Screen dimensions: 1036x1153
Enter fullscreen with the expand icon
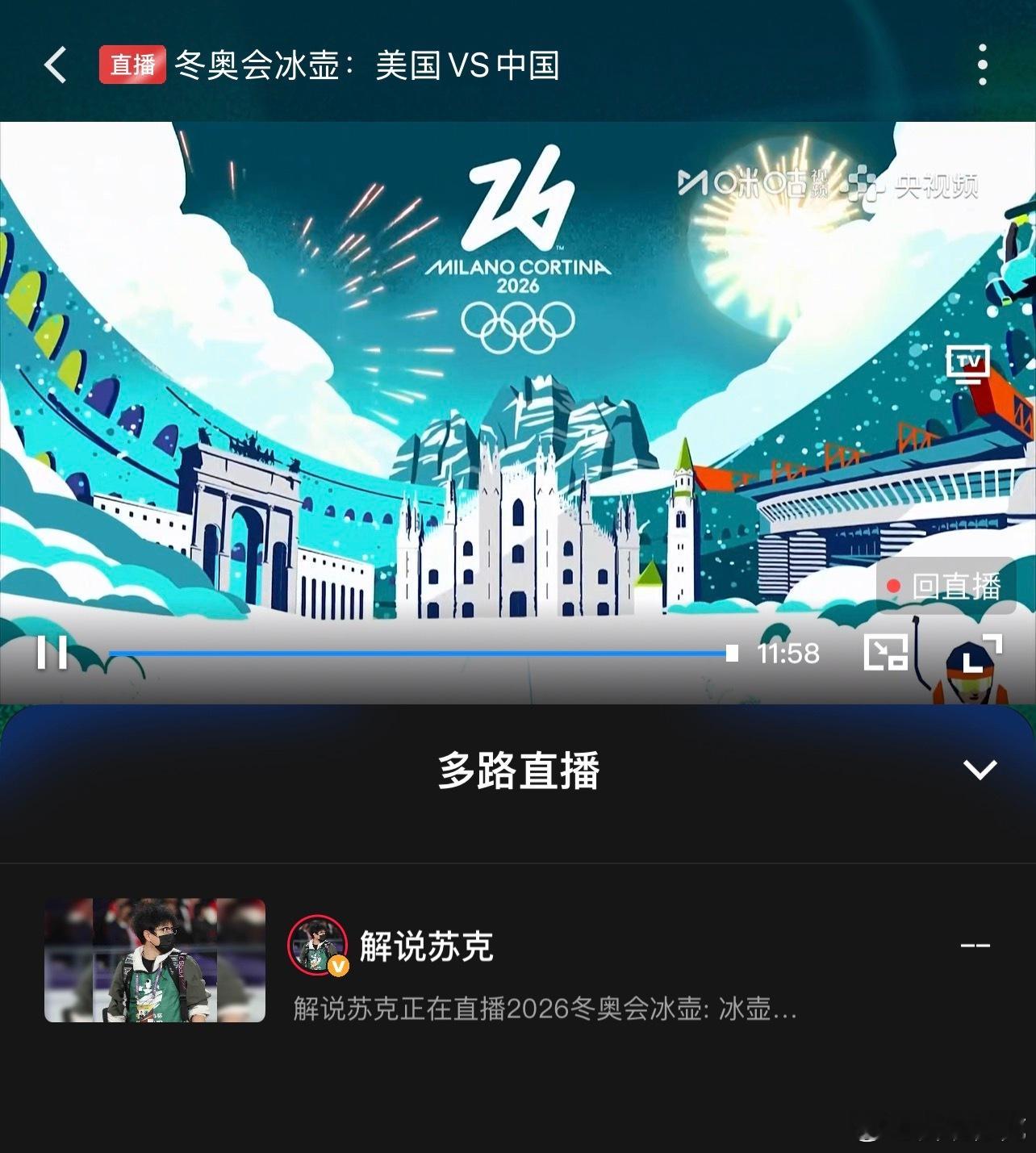click(983, 654)
